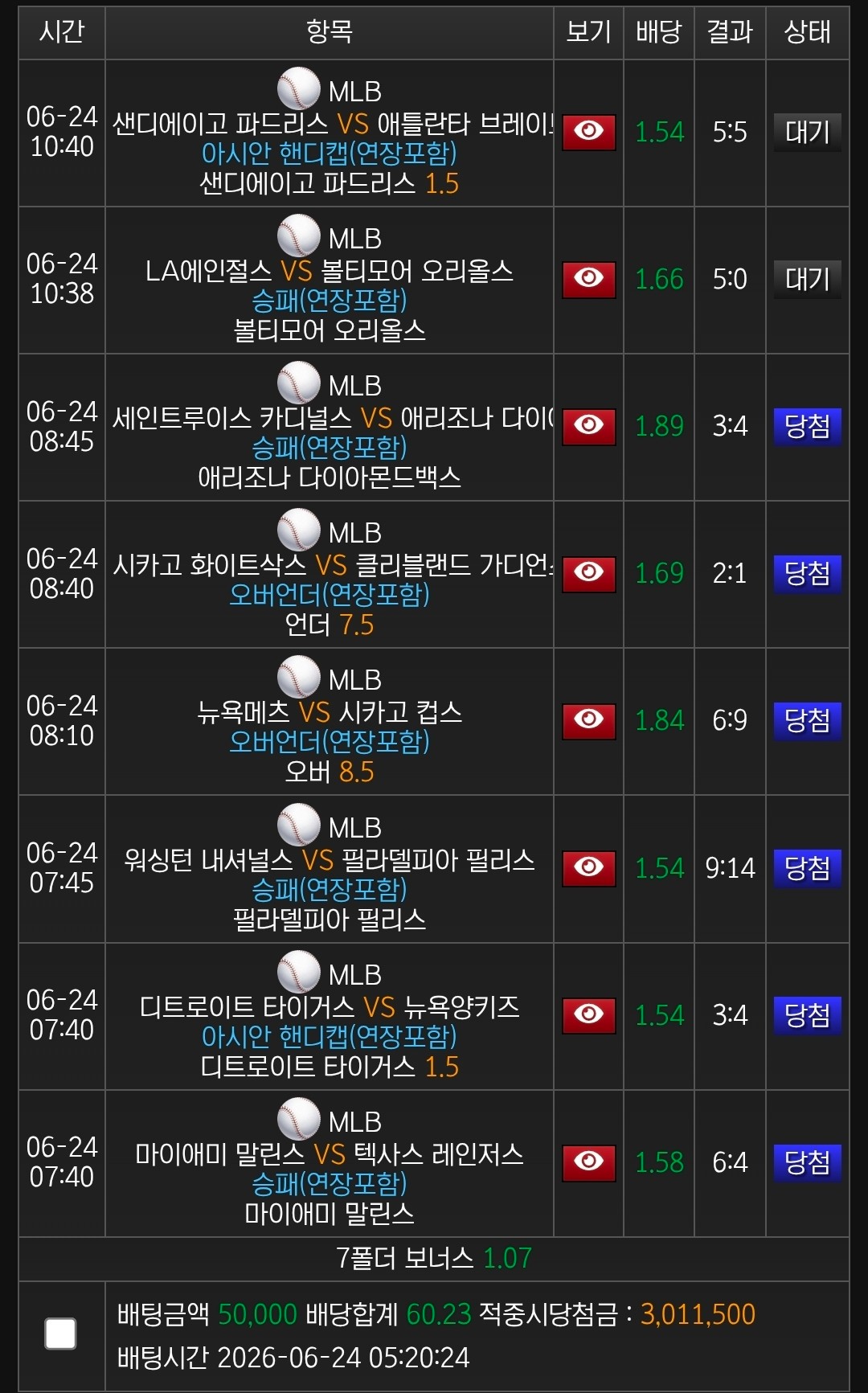Tap the eye button for 마이애미 말린스 match

coord(588,1162)
